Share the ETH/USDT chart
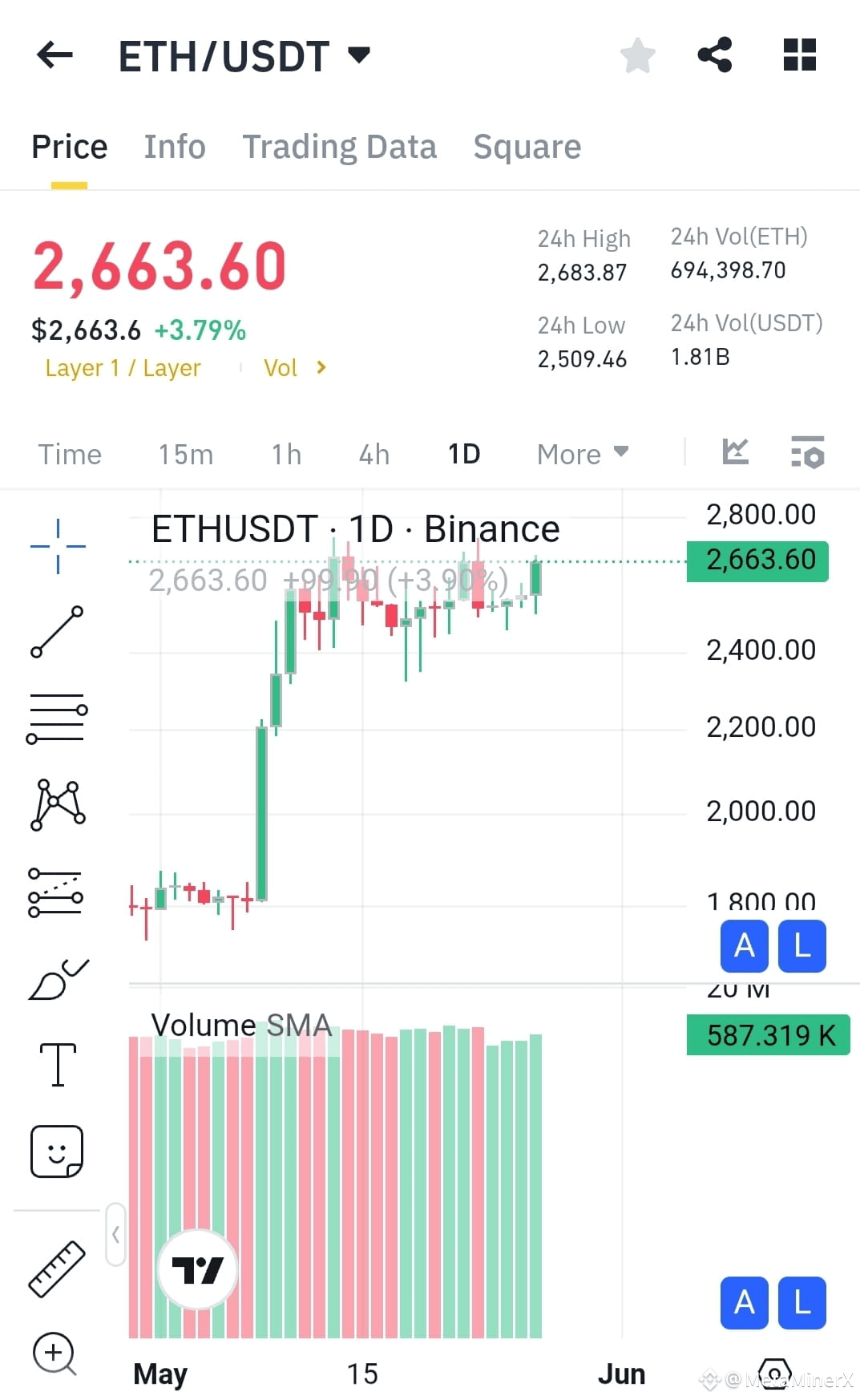This screenshot has height=1400, width=860. point(714,54)
